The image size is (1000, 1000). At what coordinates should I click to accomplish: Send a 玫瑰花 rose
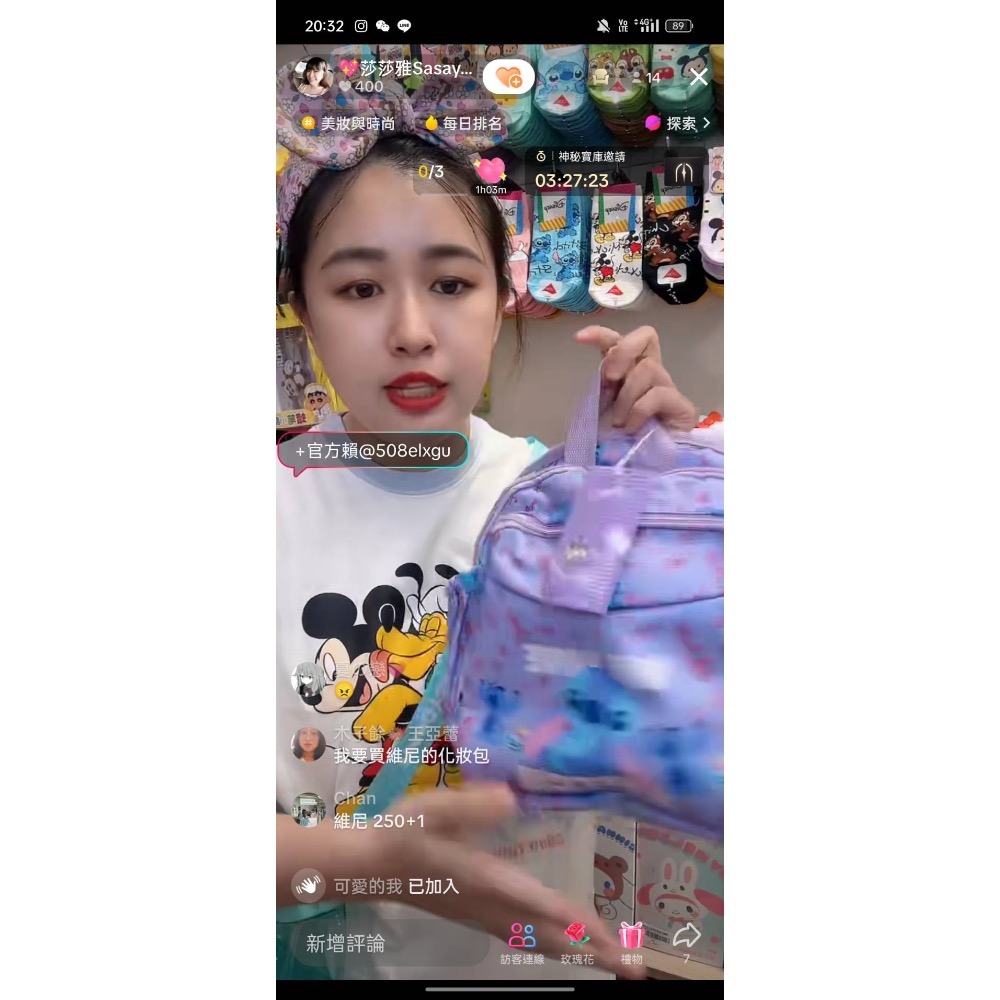(x=577, y=943)
